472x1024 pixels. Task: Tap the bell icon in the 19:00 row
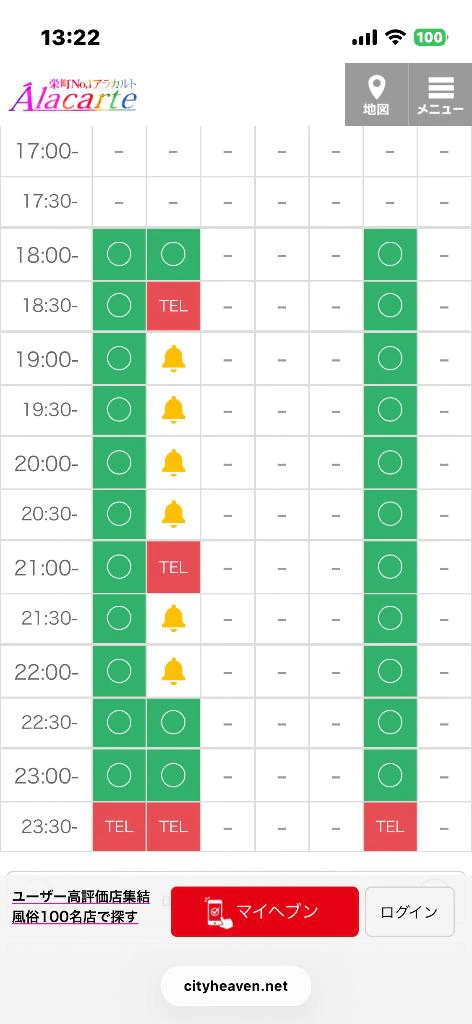tap(173, 359)
